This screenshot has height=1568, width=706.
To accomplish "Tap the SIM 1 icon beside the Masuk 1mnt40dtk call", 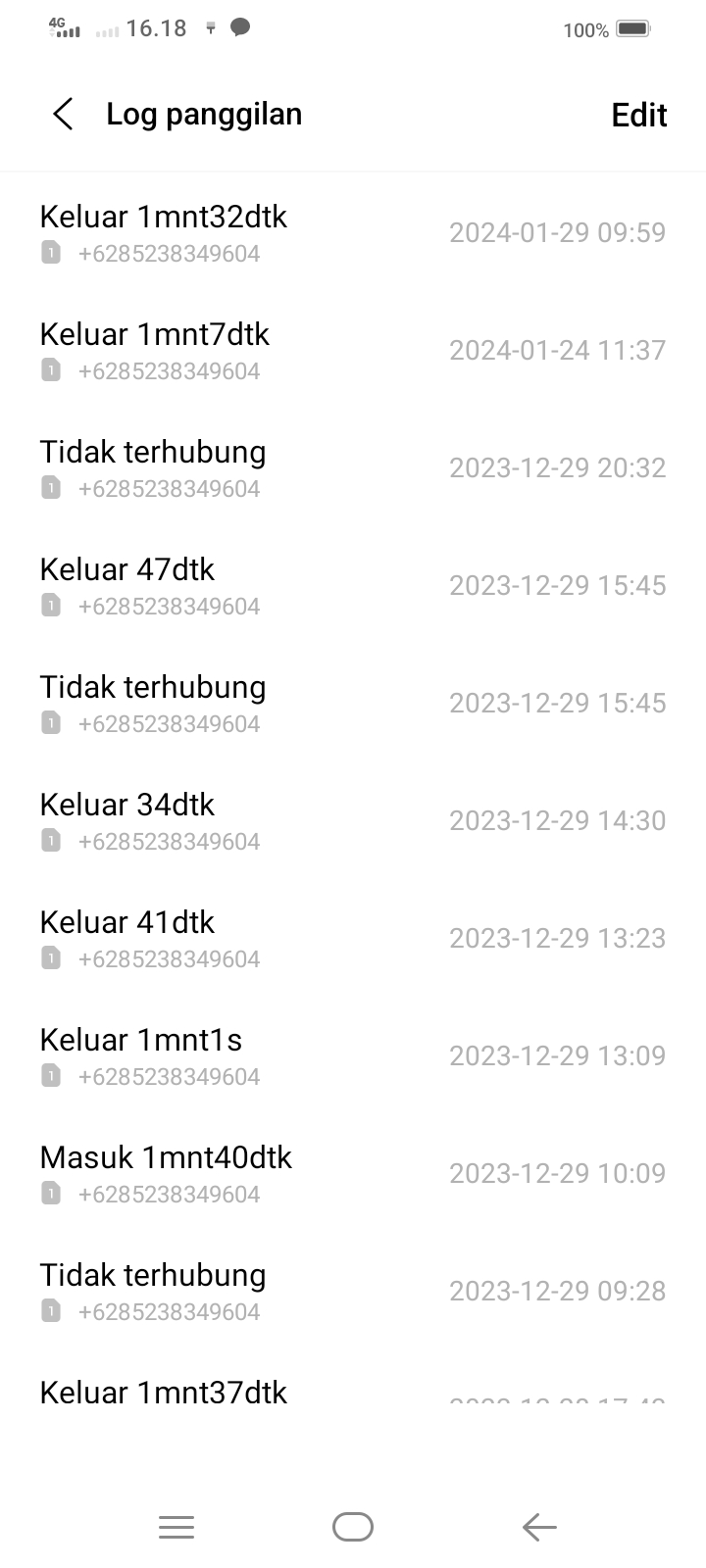I will pos(51,1194).
